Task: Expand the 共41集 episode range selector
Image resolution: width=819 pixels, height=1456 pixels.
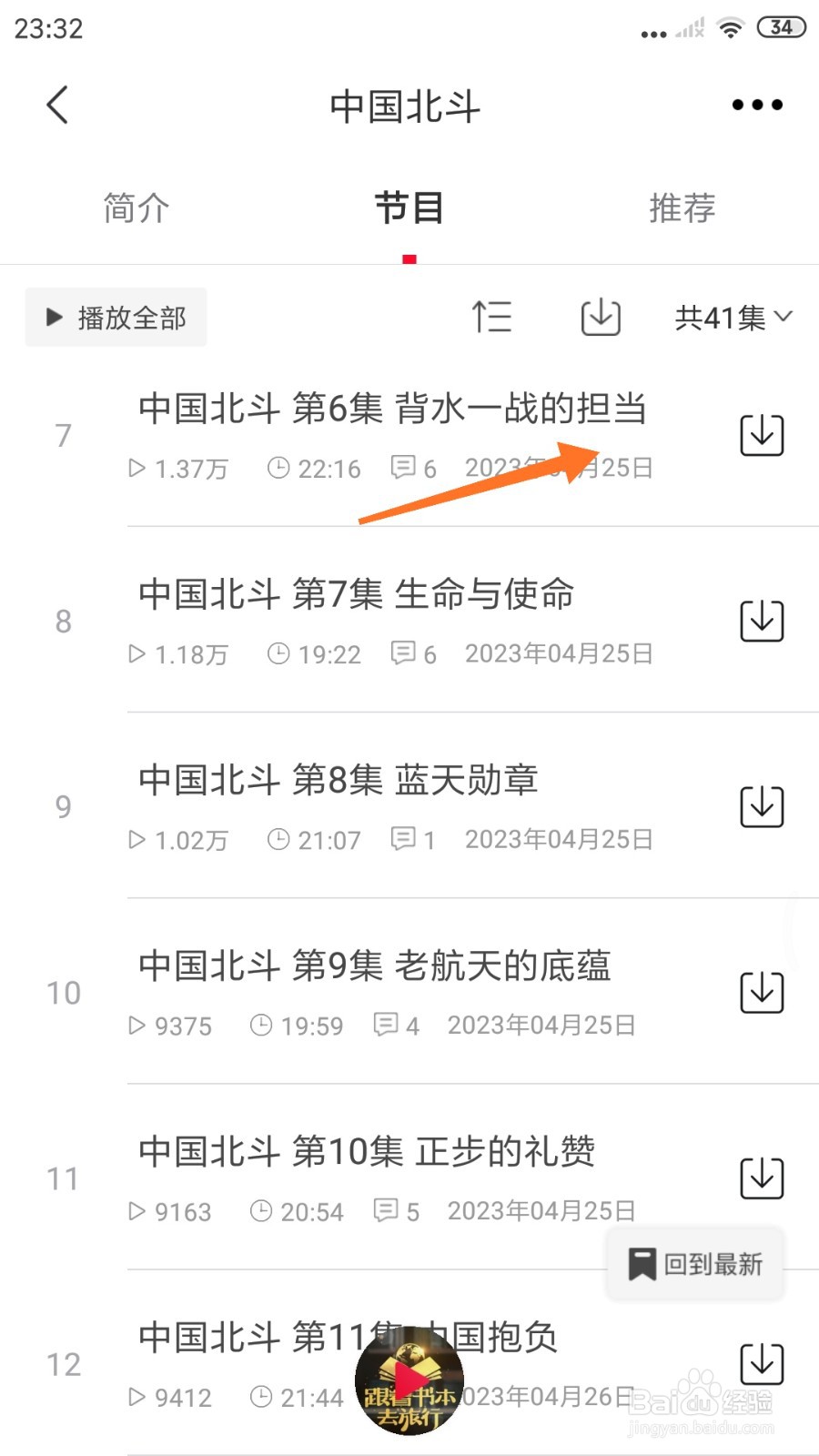Action: coord(733,317)
